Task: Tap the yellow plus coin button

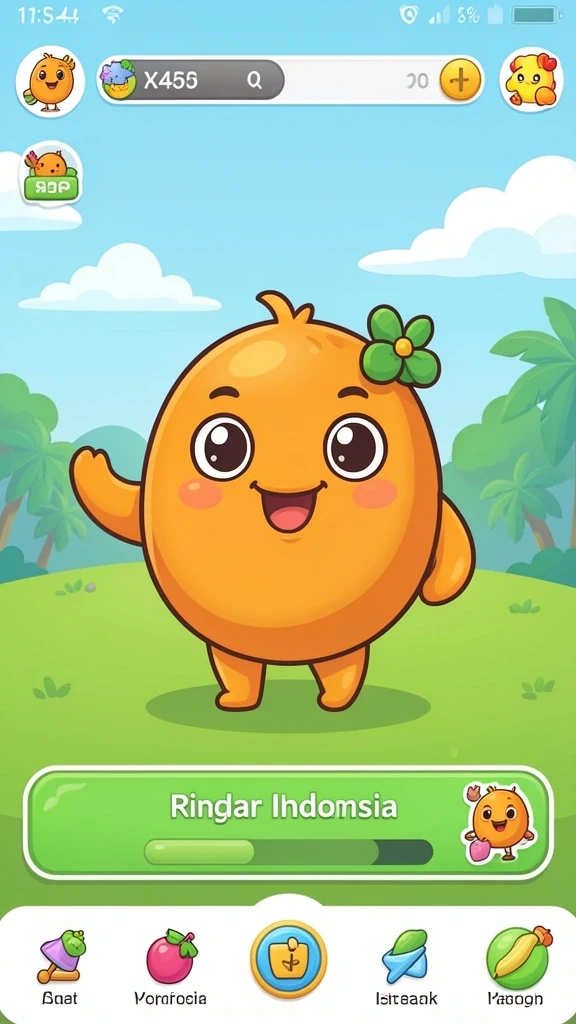Action: click(x=460, y=80)
